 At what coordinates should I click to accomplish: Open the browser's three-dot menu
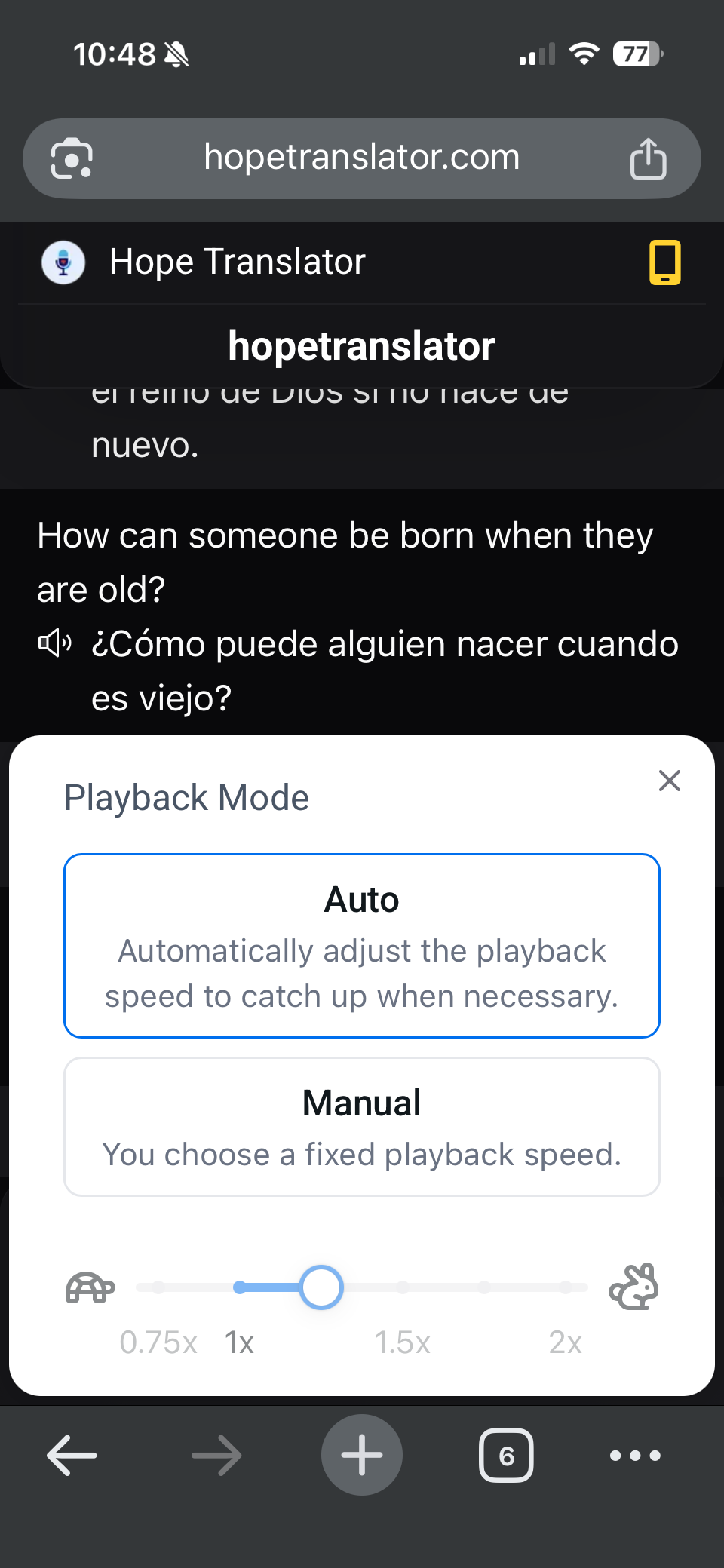point(635,1455)
